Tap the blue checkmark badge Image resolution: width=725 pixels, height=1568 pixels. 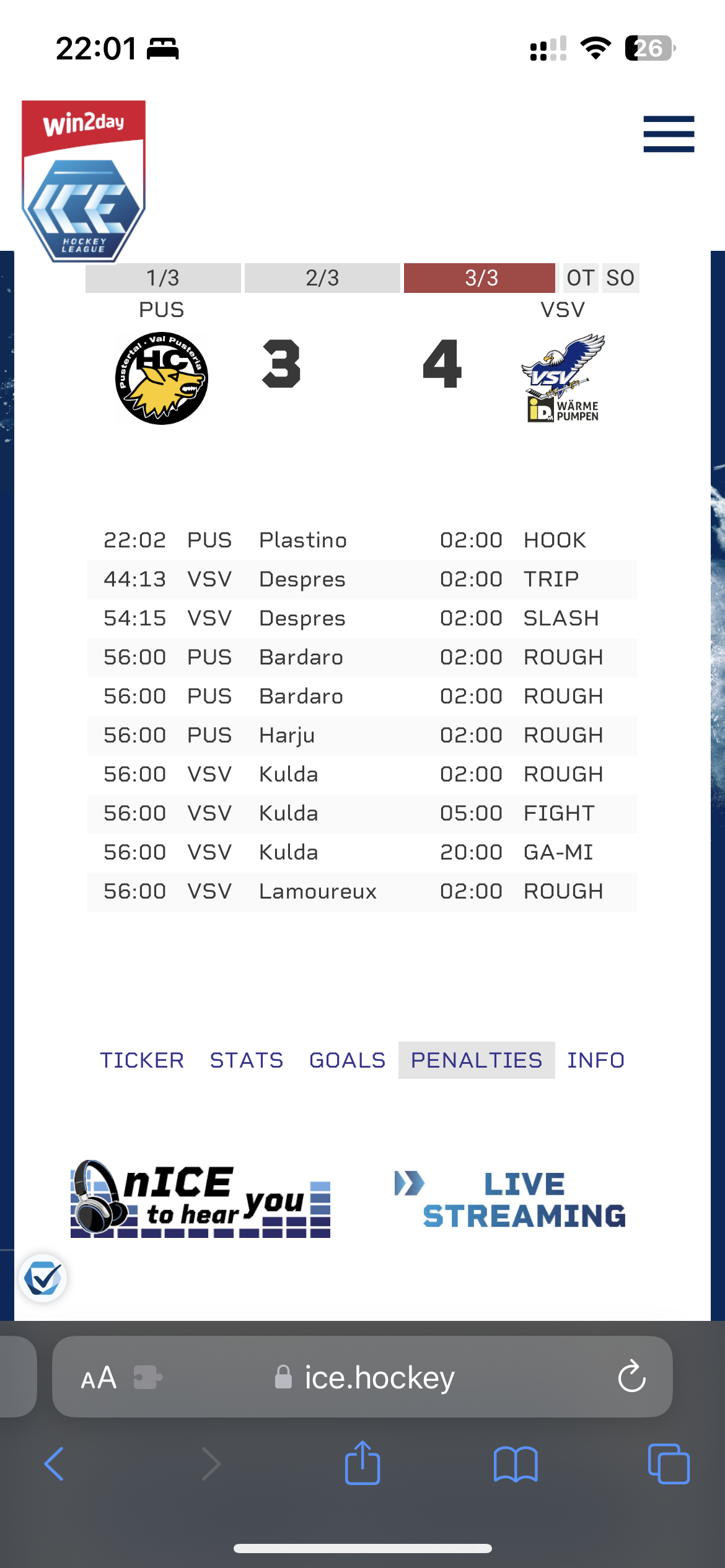(x=43, y=1278)
